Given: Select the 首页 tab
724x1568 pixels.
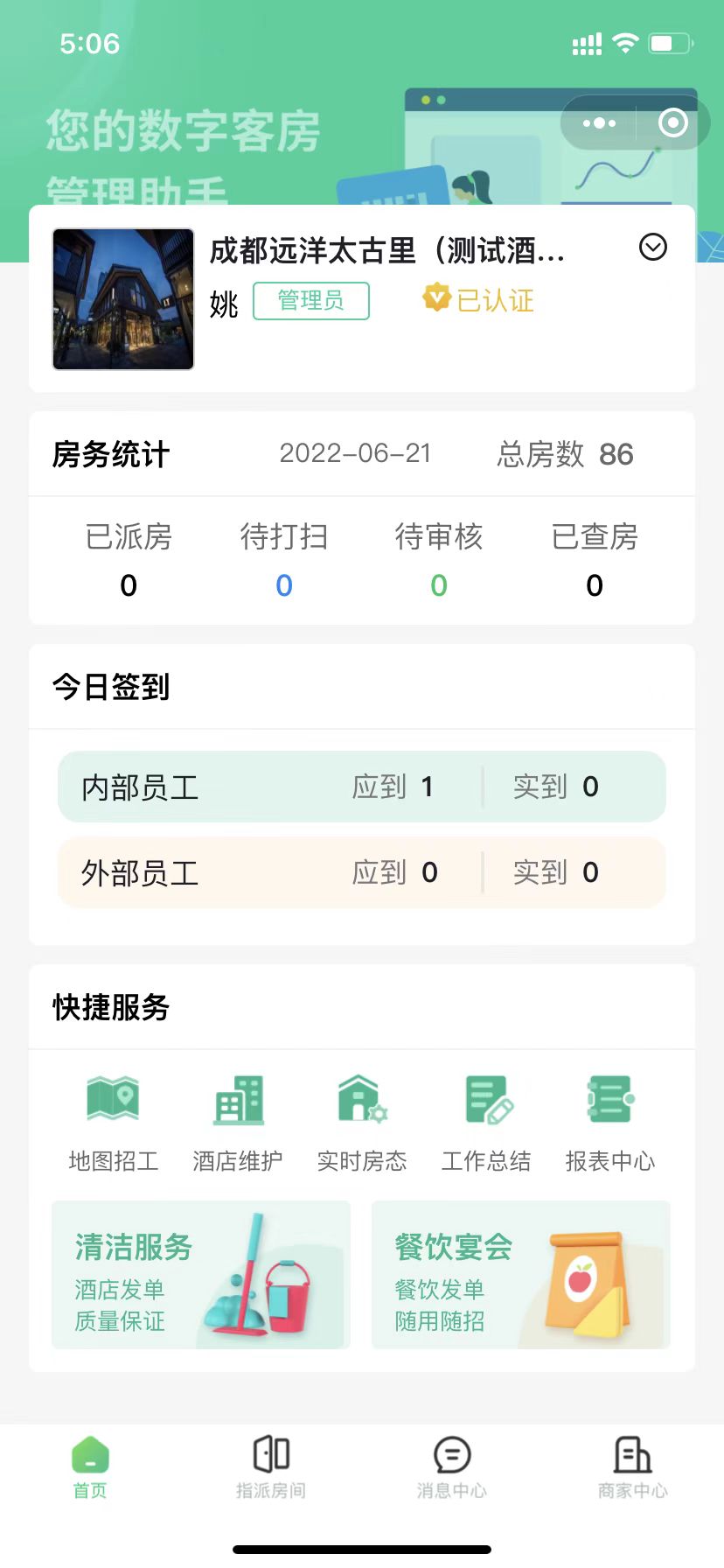Looking at the screenshot, I should 90,1467.
